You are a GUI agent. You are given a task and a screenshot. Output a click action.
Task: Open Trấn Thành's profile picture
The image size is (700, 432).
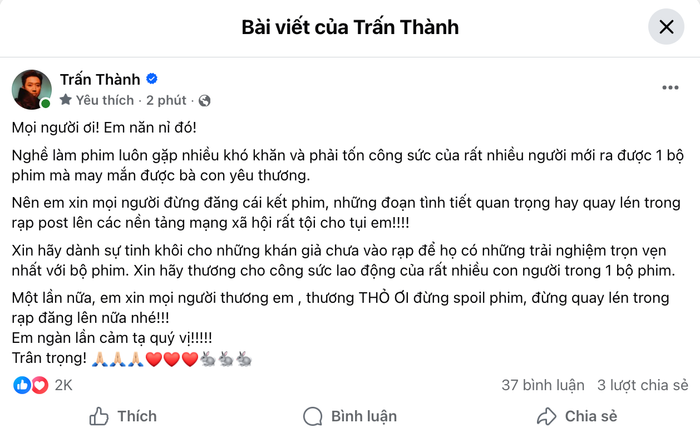[x=30, y=89]
